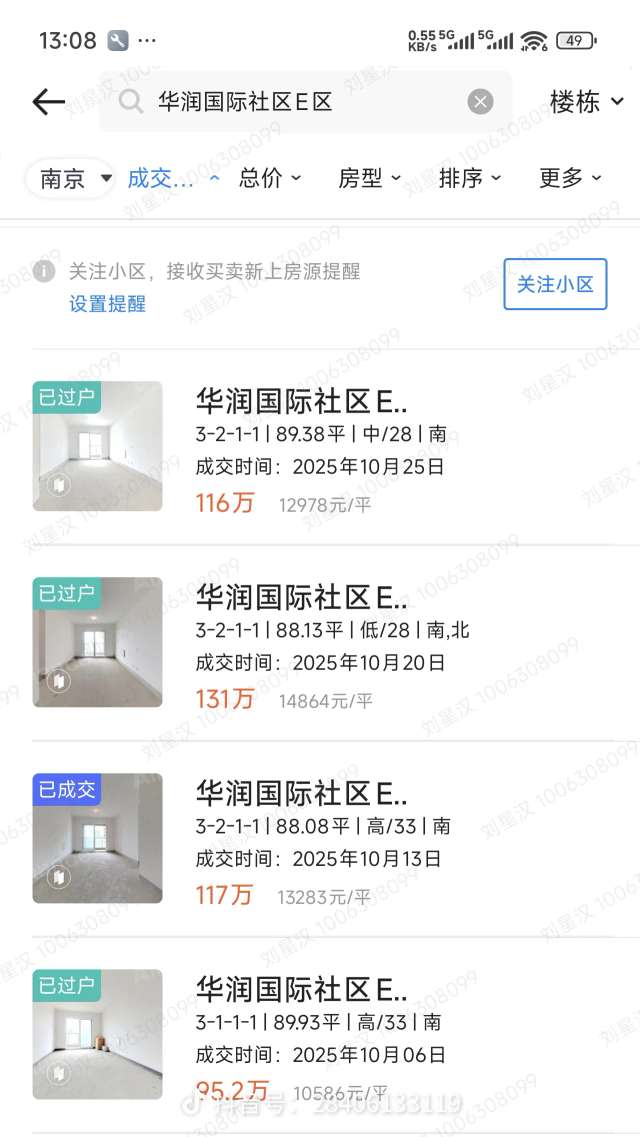Open the 总价 price filter
640x1137 pixels.
pos(269,179)
